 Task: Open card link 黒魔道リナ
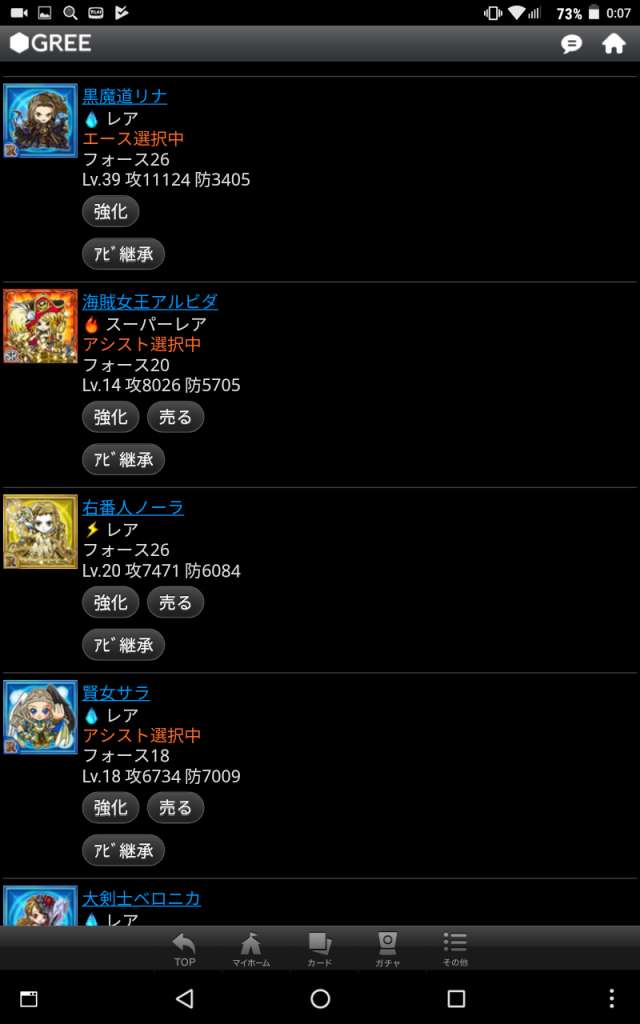click(x=124, y=96)
